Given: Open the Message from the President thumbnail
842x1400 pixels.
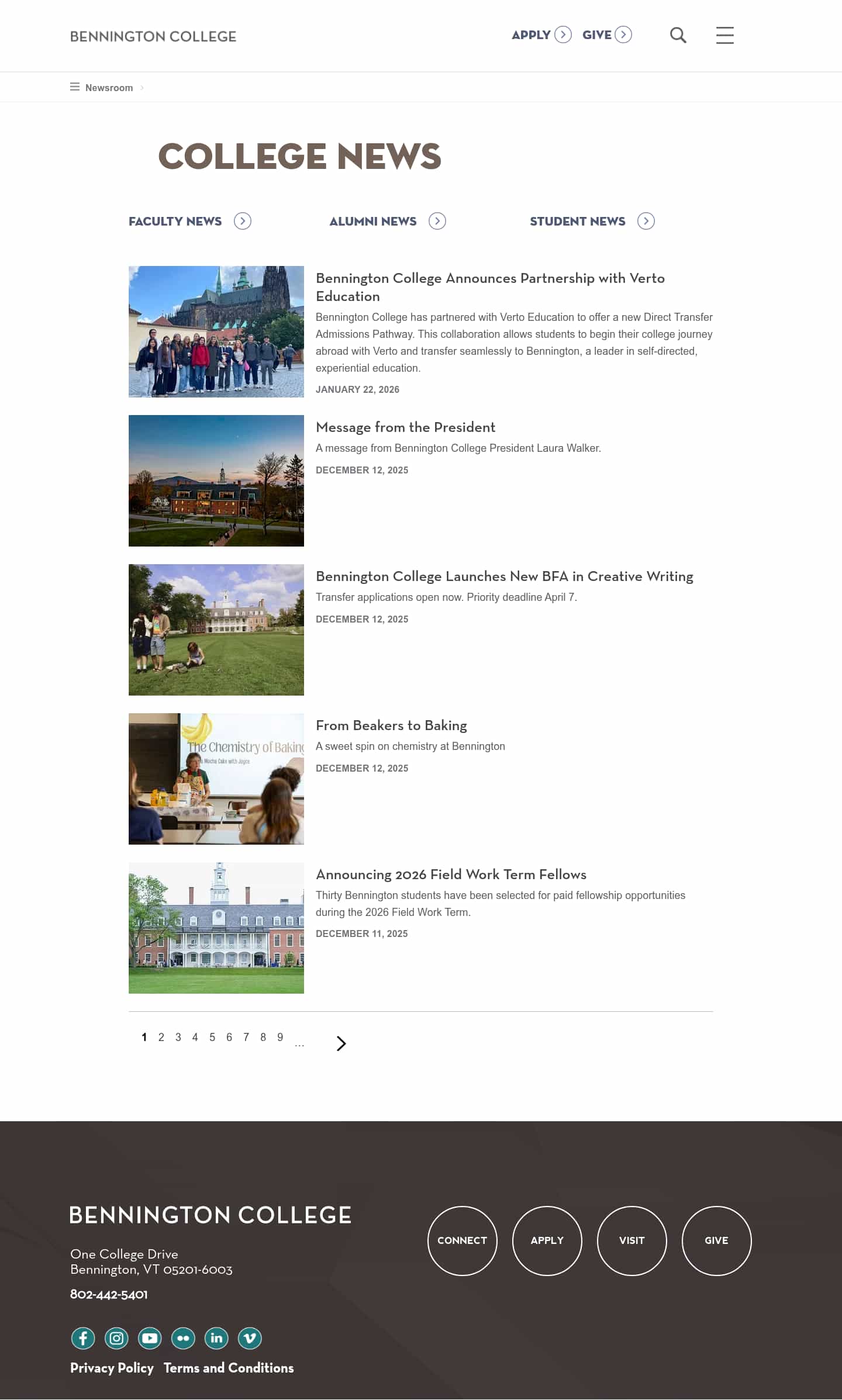Looking at the screenshot, I should click(x=216, y=481).
